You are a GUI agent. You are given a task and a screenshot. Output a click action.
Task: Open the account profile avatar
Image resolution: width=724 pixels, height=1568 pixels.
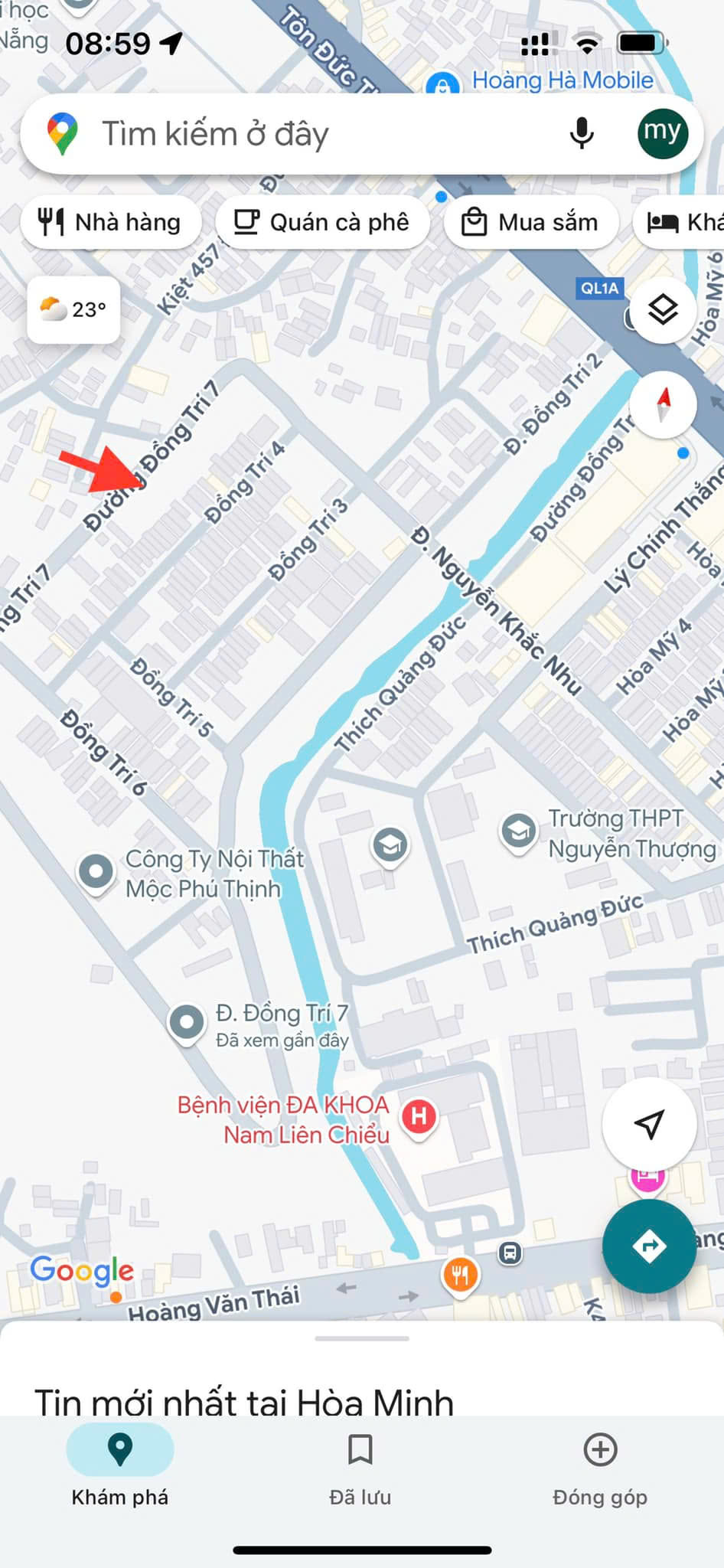tap(662, 133)
